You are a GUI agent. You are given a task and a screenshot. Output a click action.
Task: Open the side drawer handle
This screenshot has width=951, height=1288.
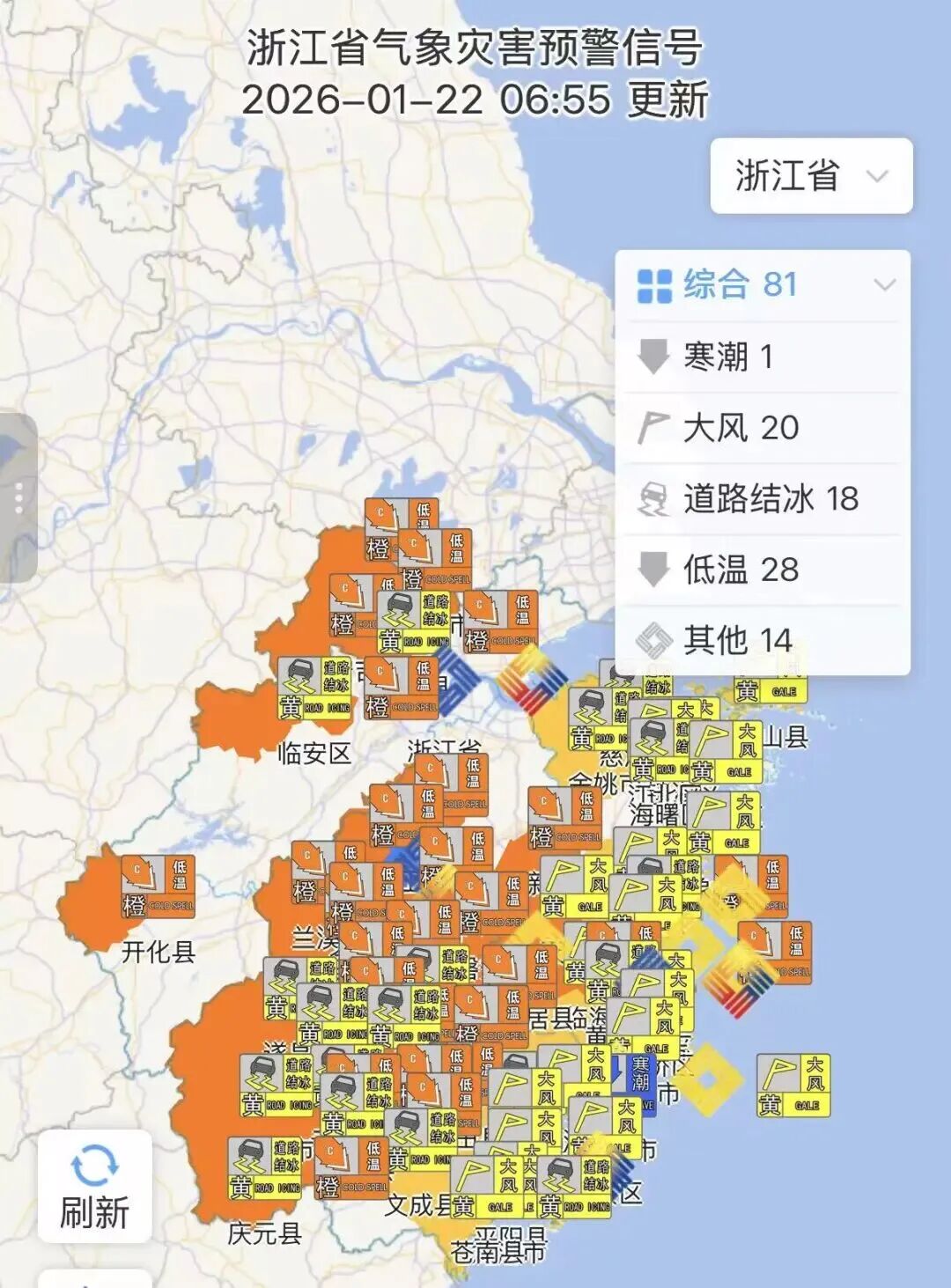17,497
